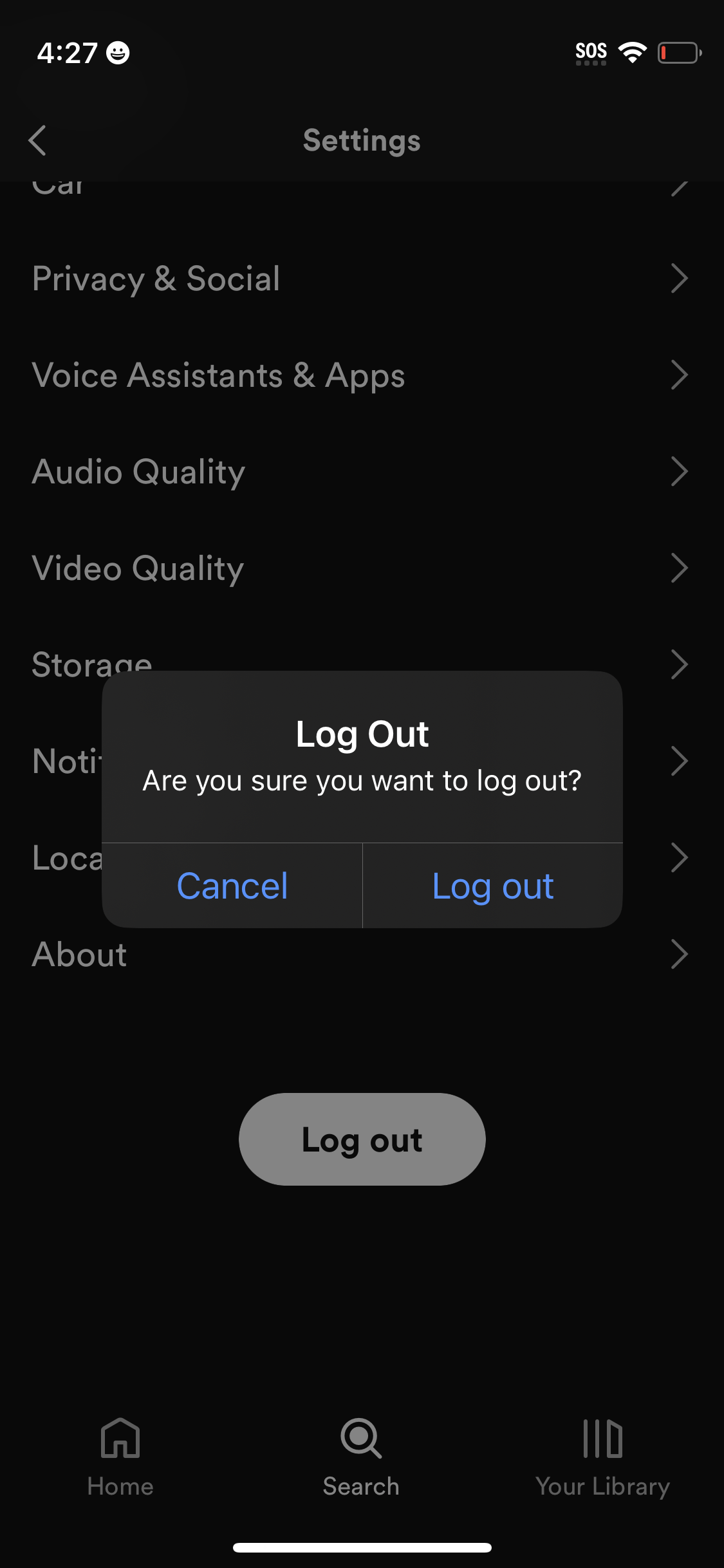The image size is (724, 1568).
Task: Open Voice Assistants & Apps via chevron
Action: pyautogui.click(x=680, y=375)
